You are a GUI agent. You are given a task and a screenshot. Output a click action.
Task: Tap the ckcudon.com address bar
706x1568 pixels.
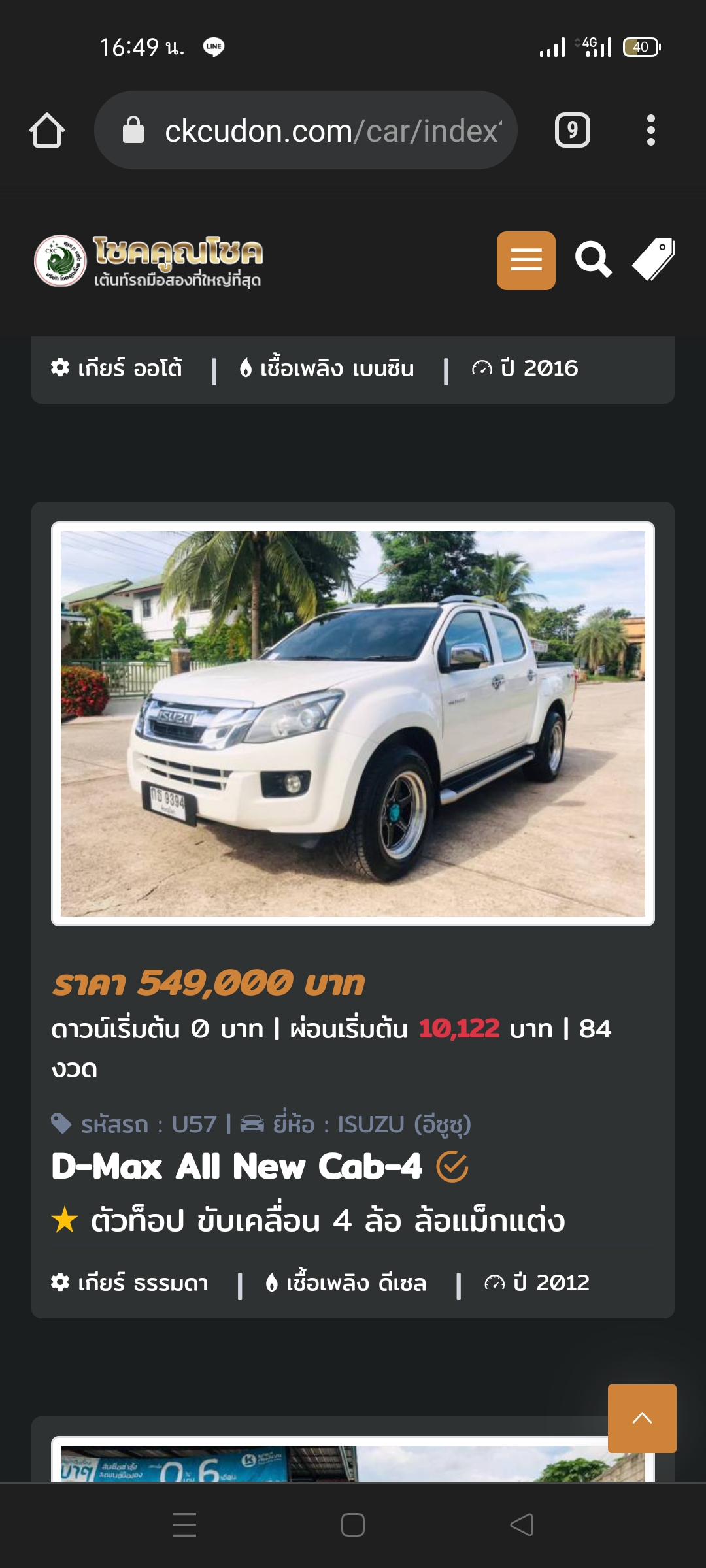pyautogui.click(x=306, y=130)
